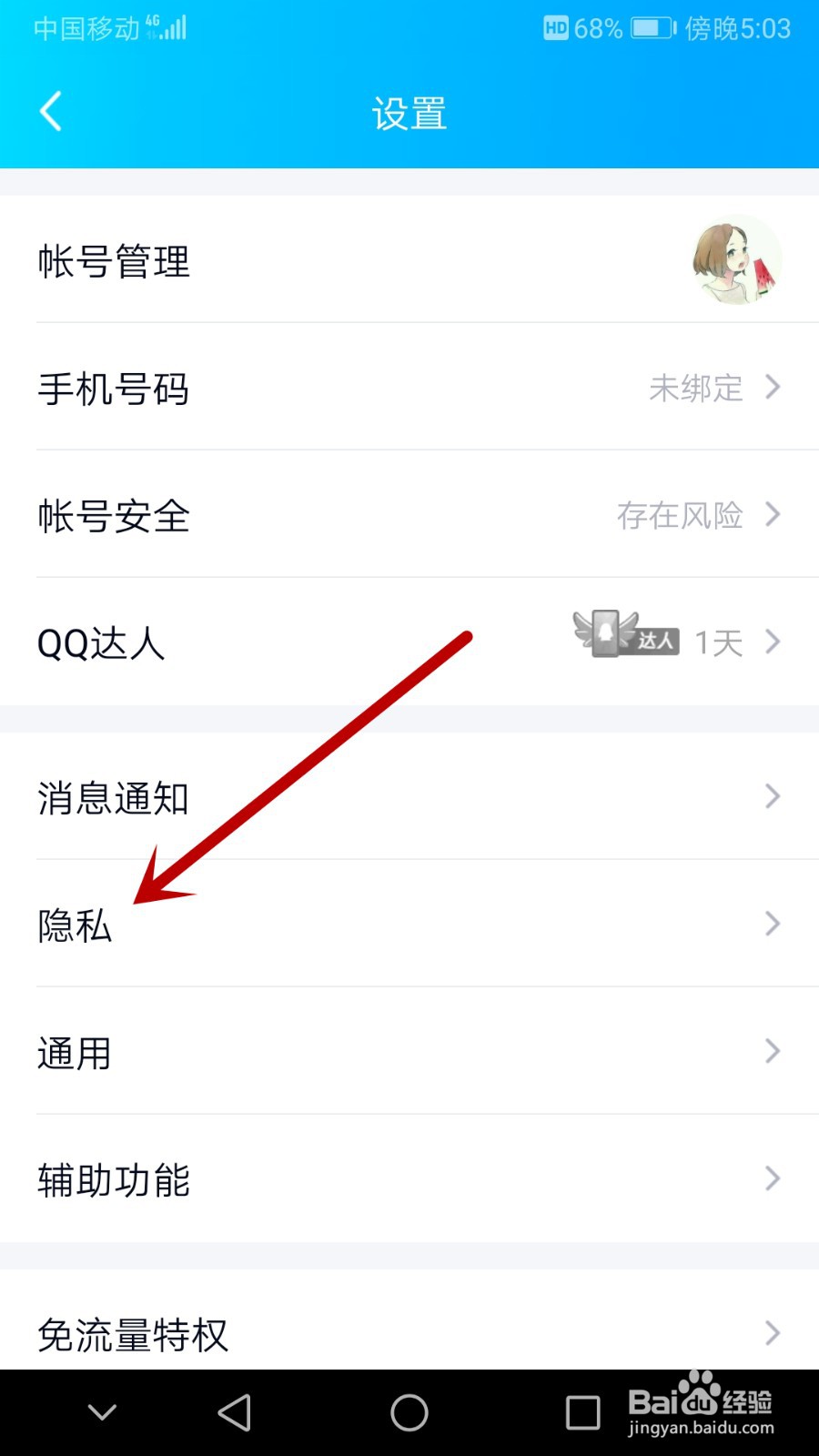Viewport: 819px width, 1456px height.
Task: Click 存在风险 under 帐号安全
Action: pyautogui.click(x=682, y=516)
